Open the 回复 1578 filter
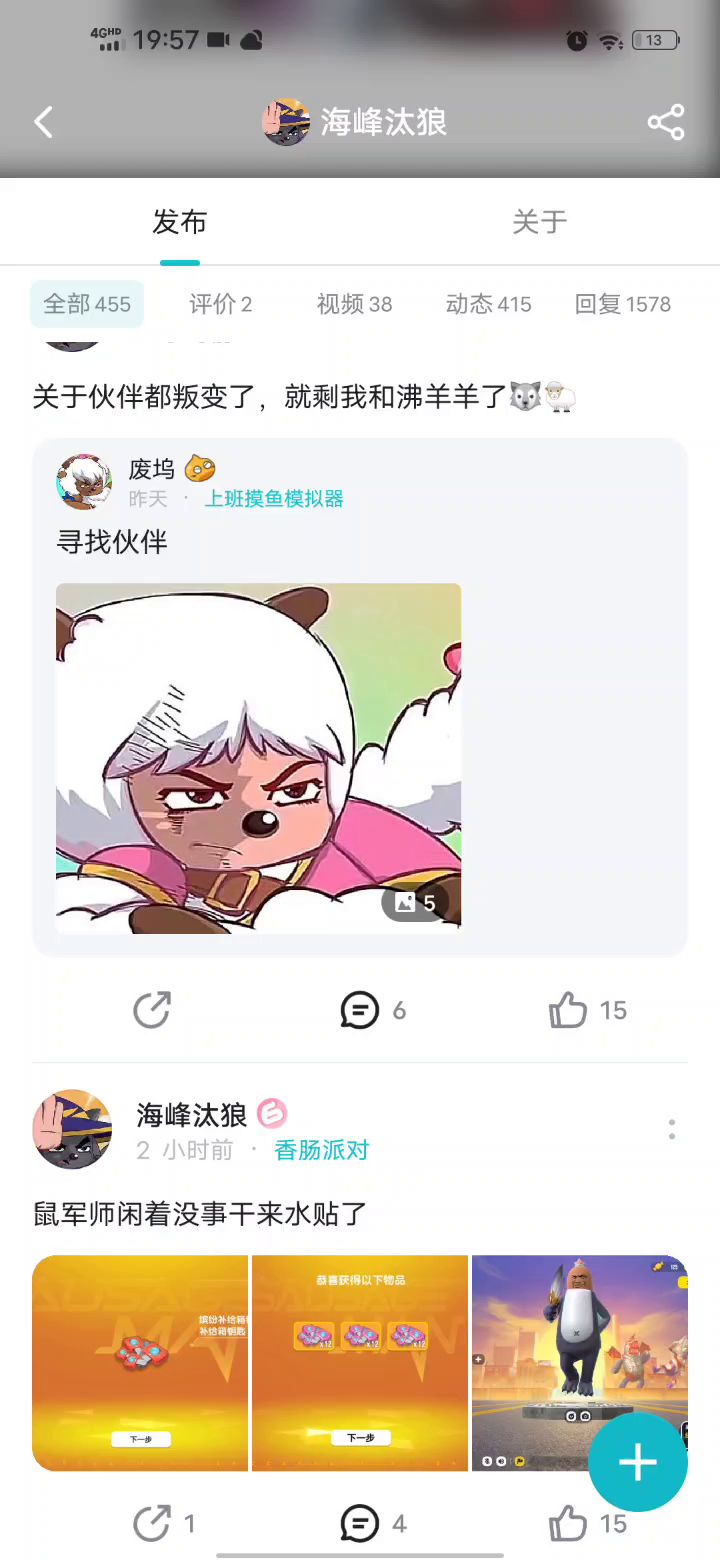 [x=622, y=304]
